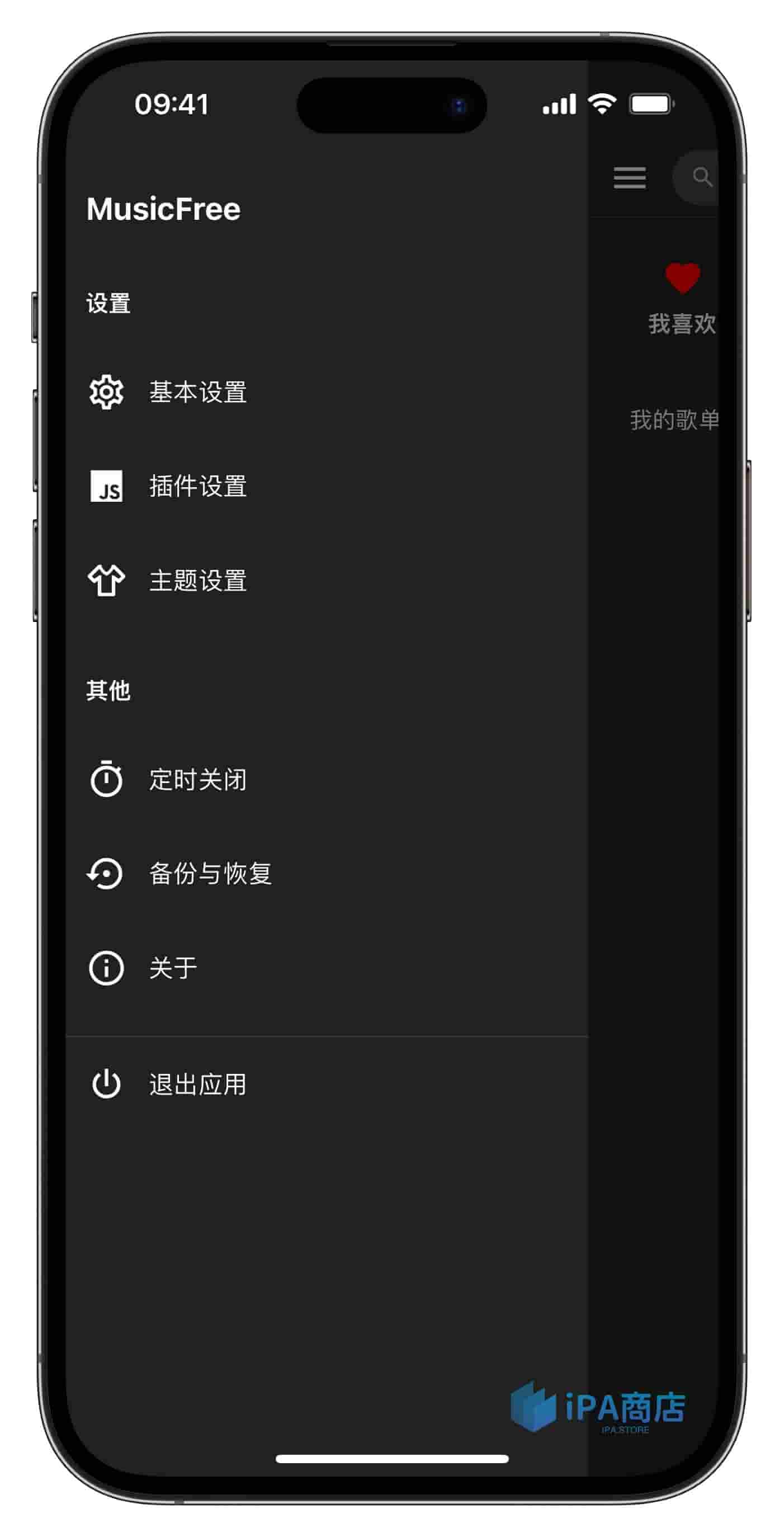Open the search box behind drawer

pyautogui.click(x=699, y=177)
